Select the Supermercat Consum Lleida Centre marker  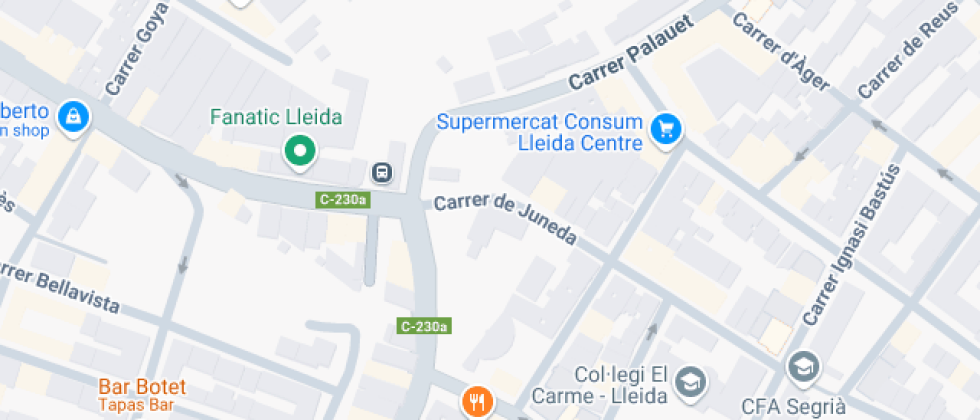pos(666,130)
